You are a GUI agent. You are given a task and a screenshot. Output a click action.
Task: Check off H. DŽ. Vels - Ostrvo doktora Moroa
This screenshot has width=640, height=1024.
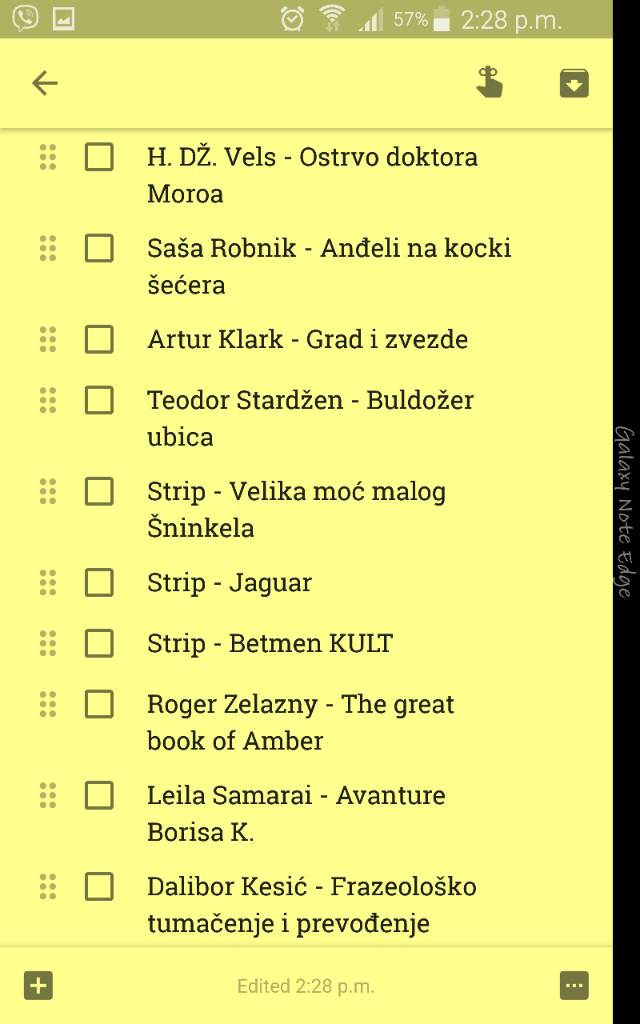[99, 157]
